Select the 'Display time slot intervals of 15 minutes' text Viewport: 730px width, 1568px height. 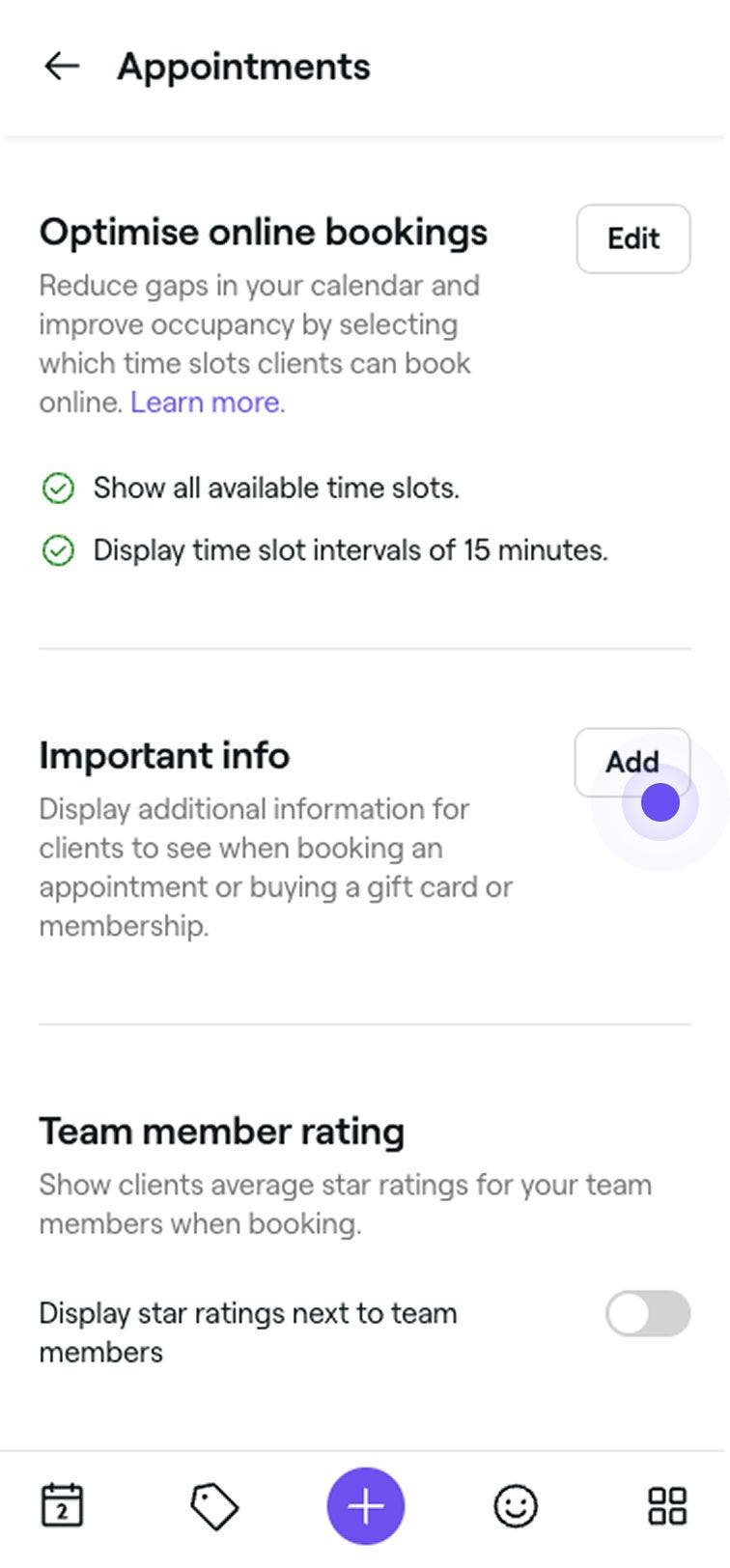point(351,550)
